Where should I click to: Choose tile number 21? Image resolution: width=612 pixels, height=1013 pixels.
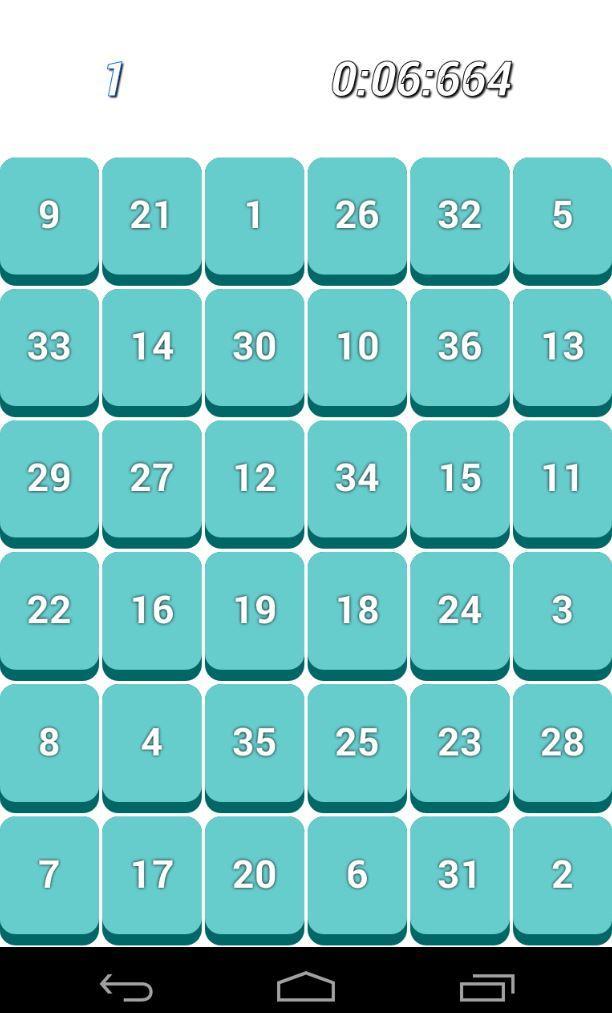[152, 215]
